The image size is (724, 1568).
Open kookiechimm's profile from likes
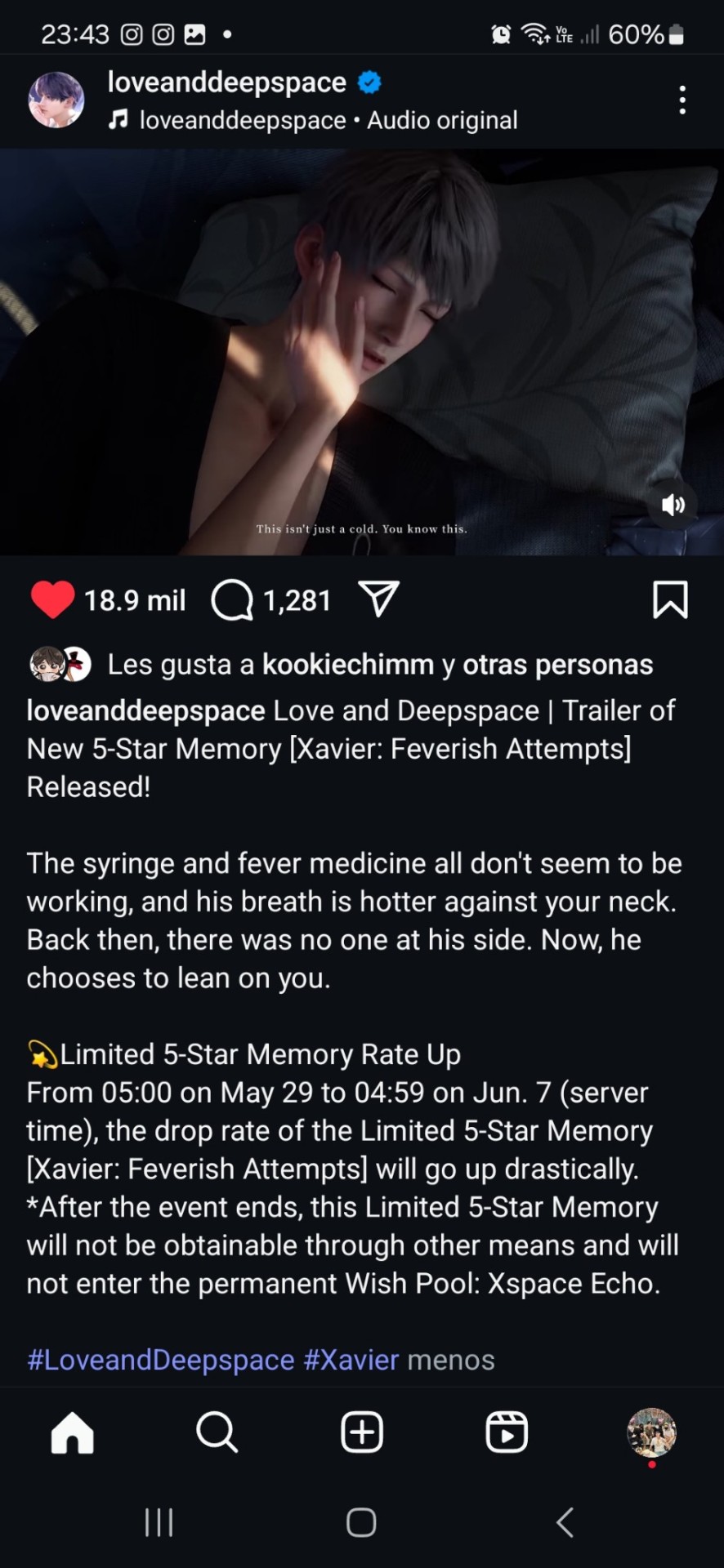(347, 665)
